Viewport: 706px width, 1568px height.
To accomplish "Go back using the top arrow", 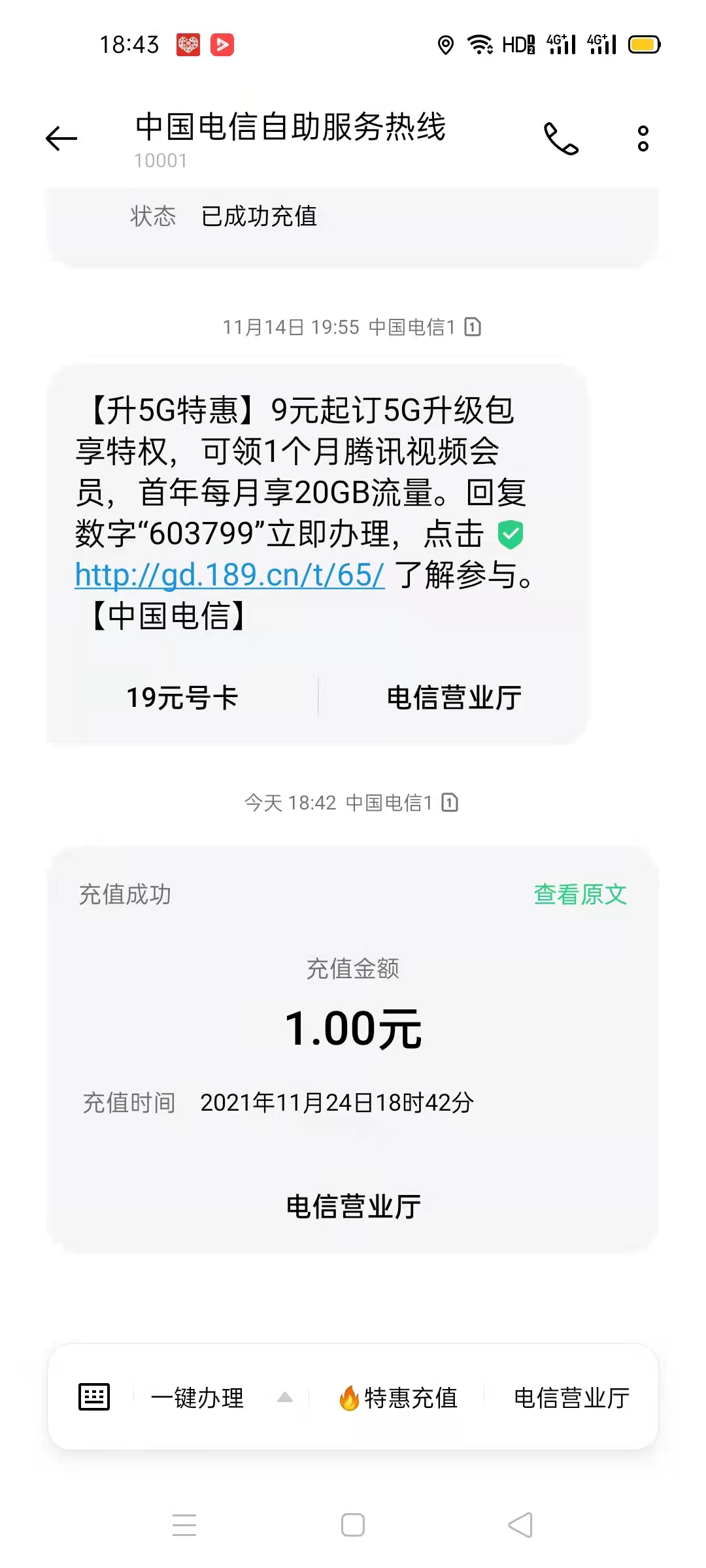I will tap(61, 139).
